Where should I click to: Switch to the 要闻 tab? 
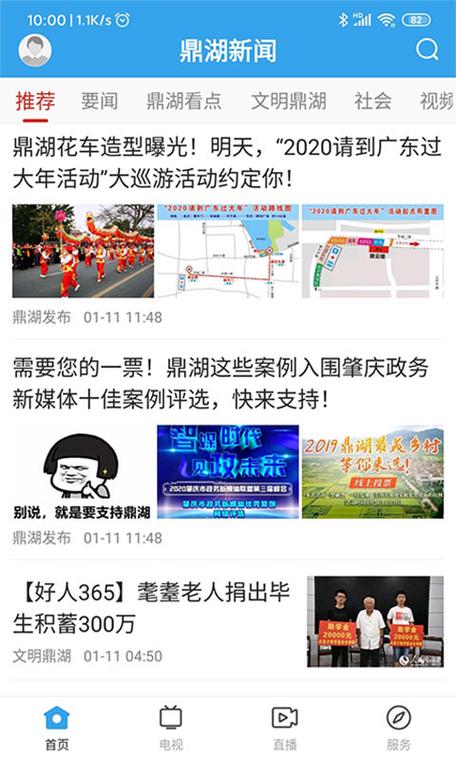click(x=99, y=101)
